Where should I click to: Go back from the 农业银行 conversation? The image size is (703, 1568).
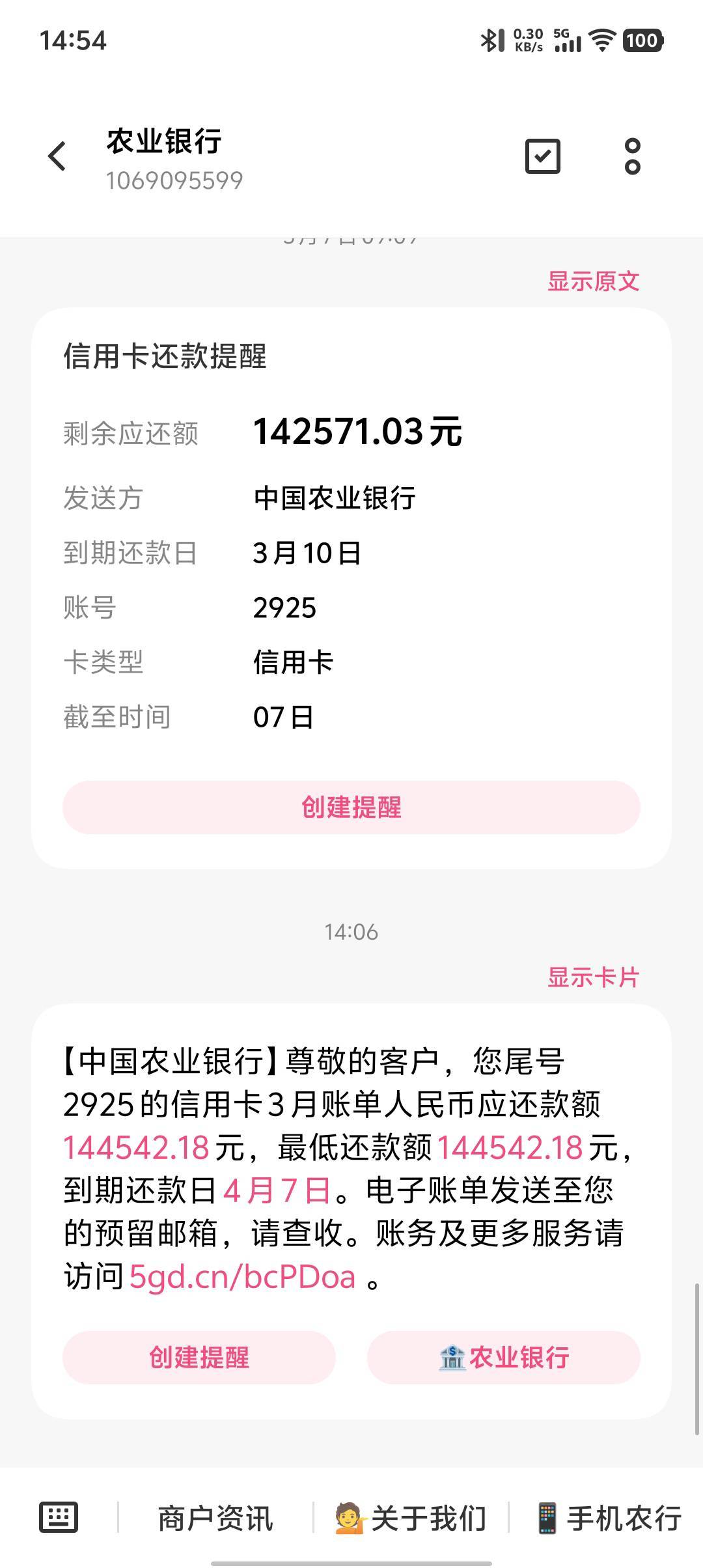[x=57, y=157]
